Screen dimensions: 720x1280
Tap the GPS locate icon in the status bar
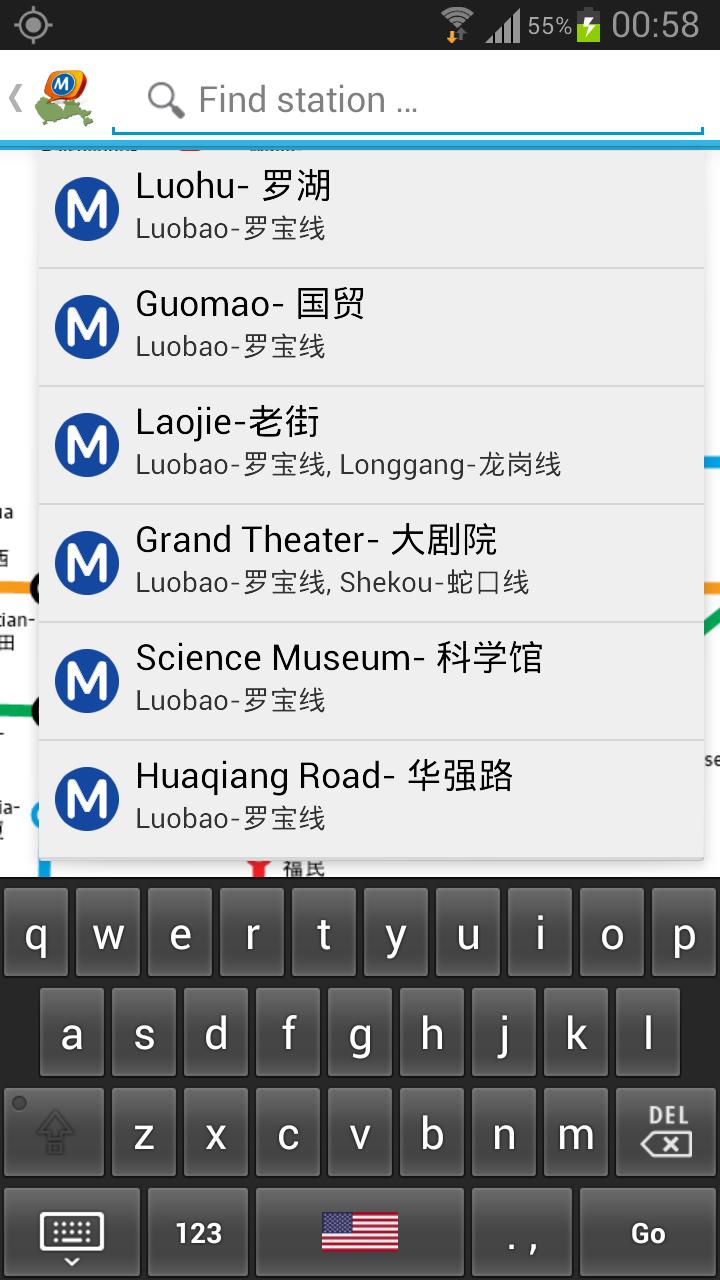pyautogui.click(x=33, y=23)
